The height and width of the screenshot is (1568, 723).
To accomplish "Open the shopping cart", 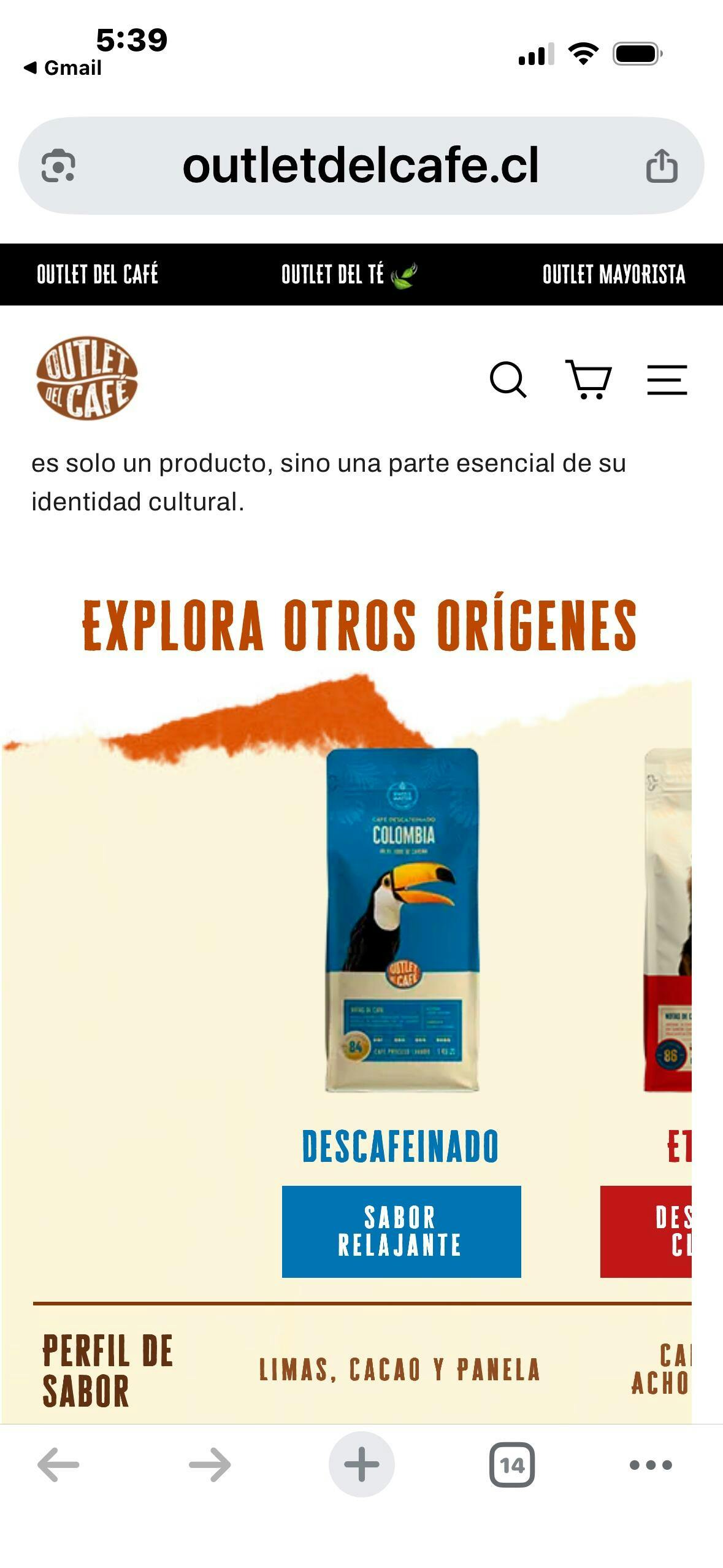I will 587,380.
